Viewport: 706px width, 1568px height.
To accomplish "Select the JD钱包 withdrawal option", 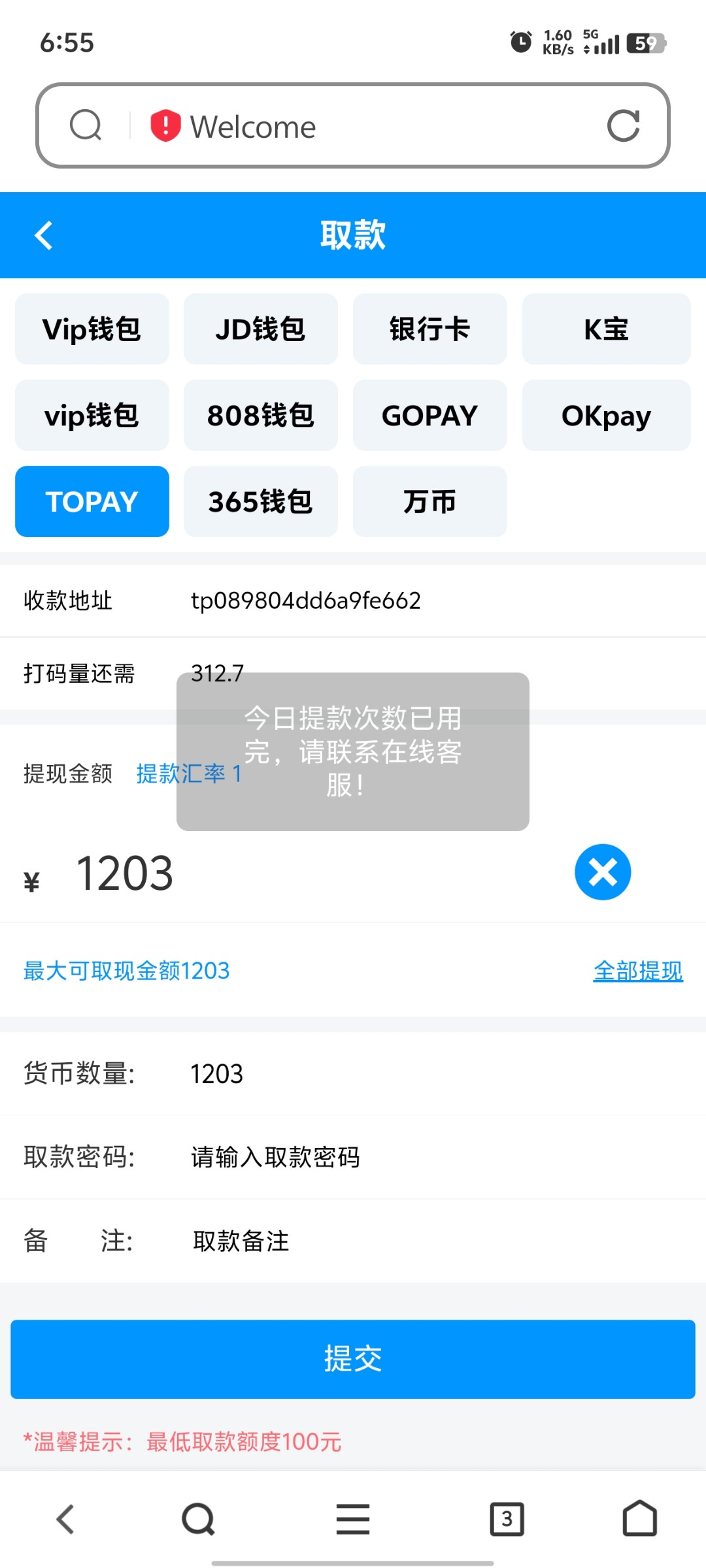I will click(260, 329).
